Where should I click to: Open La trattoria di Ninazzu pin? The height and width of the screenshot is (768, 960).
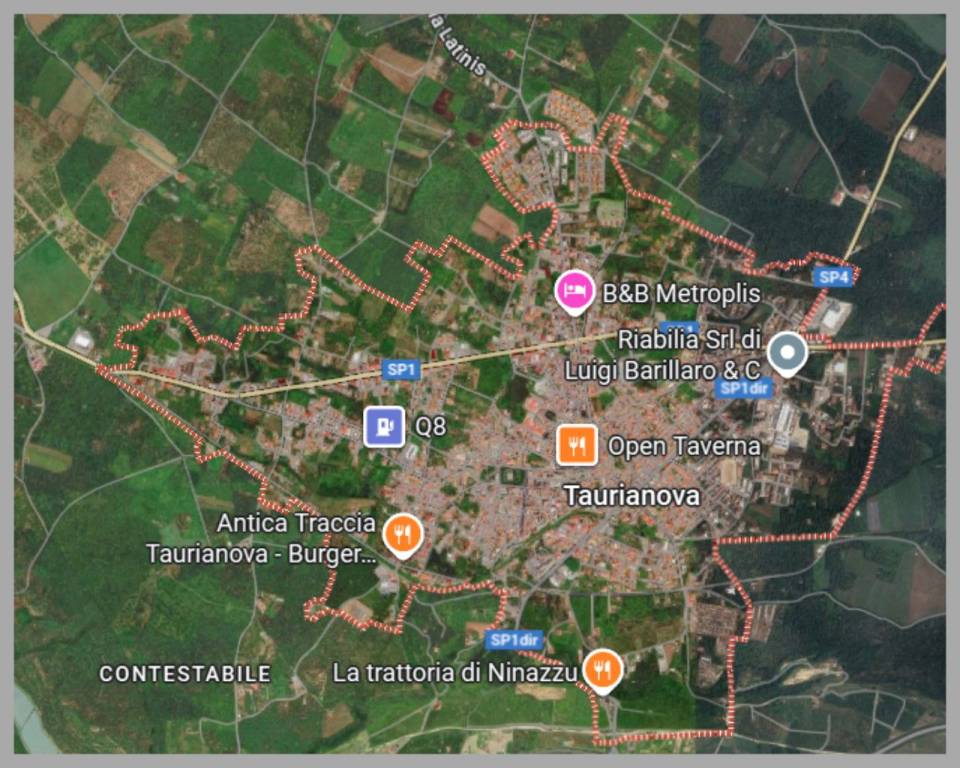[x=602, y=670]
